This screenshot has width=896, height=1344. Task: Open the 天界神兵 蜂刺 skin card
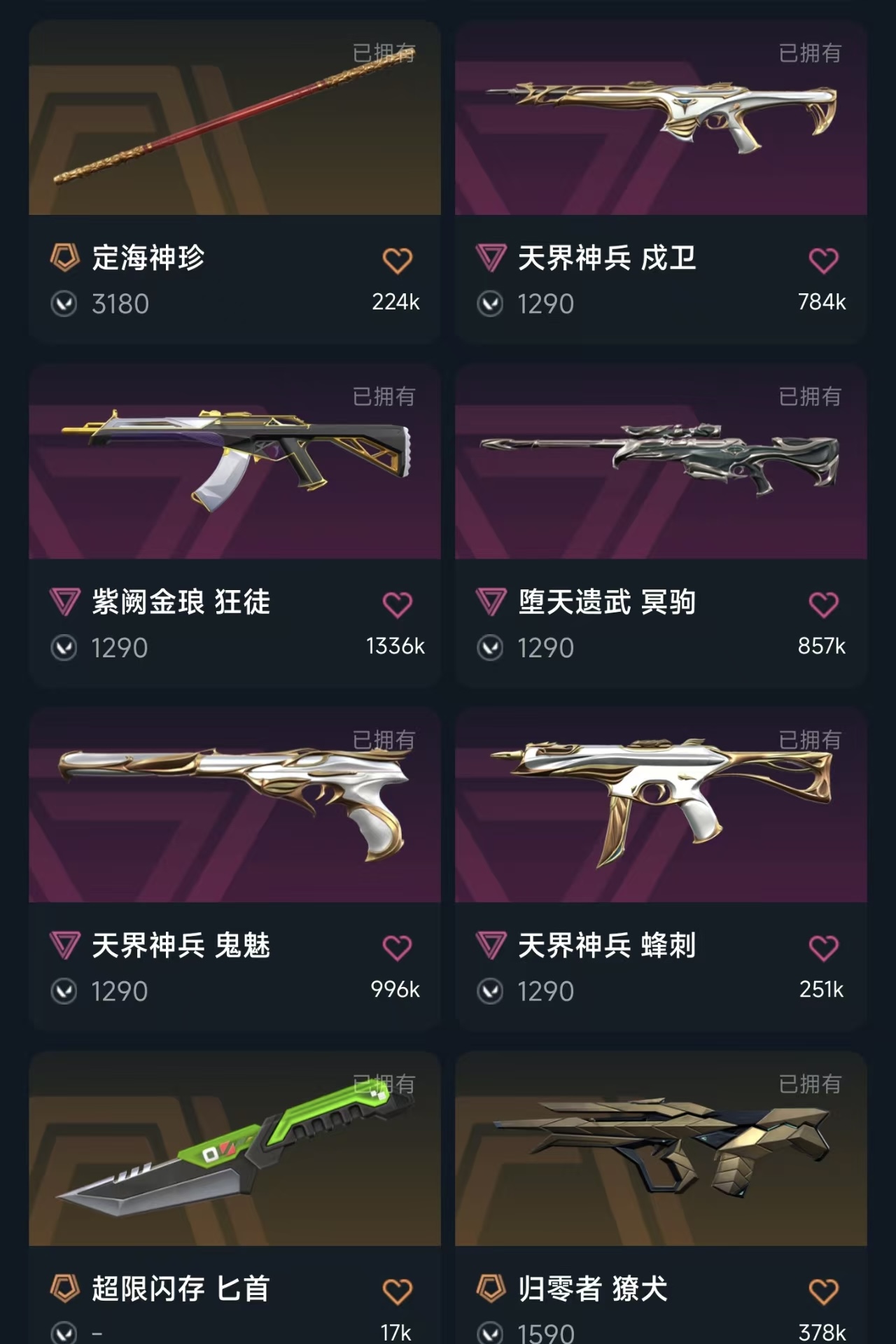[x=661, y=869]
